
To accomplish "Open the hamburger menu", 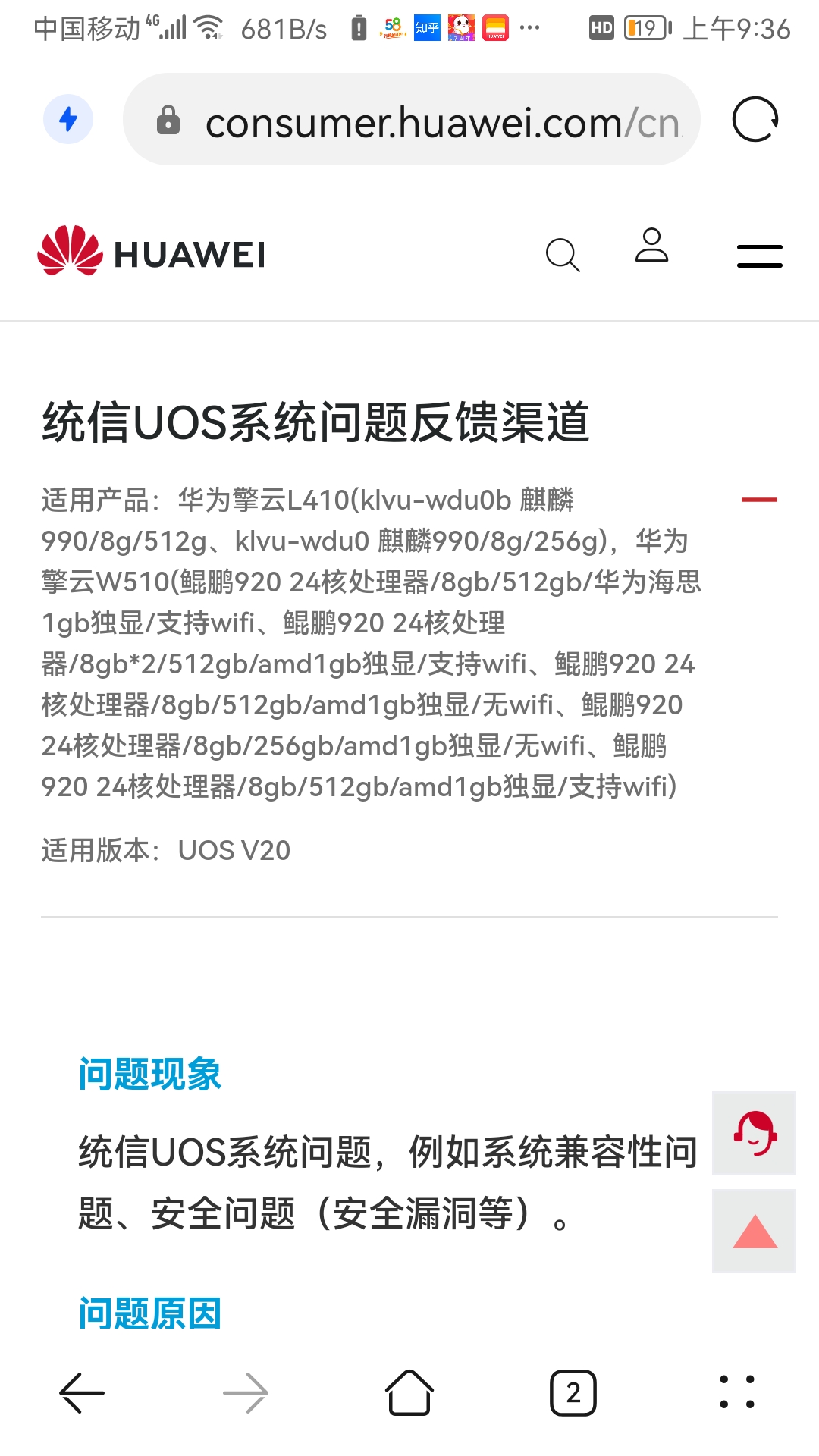I will [x=759, y=256].
